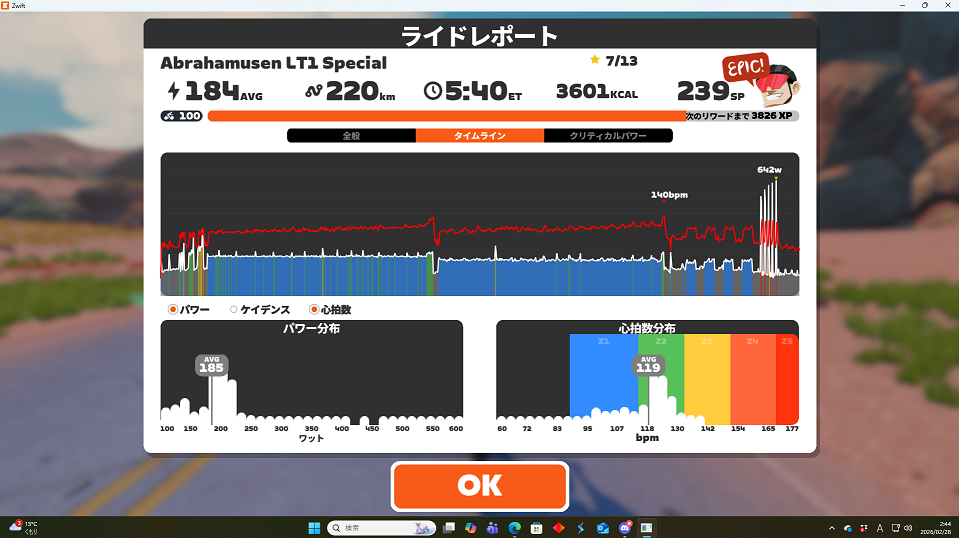Confirm the ride report with OK
Screen dimensions: 959x538
click(479, 485)
